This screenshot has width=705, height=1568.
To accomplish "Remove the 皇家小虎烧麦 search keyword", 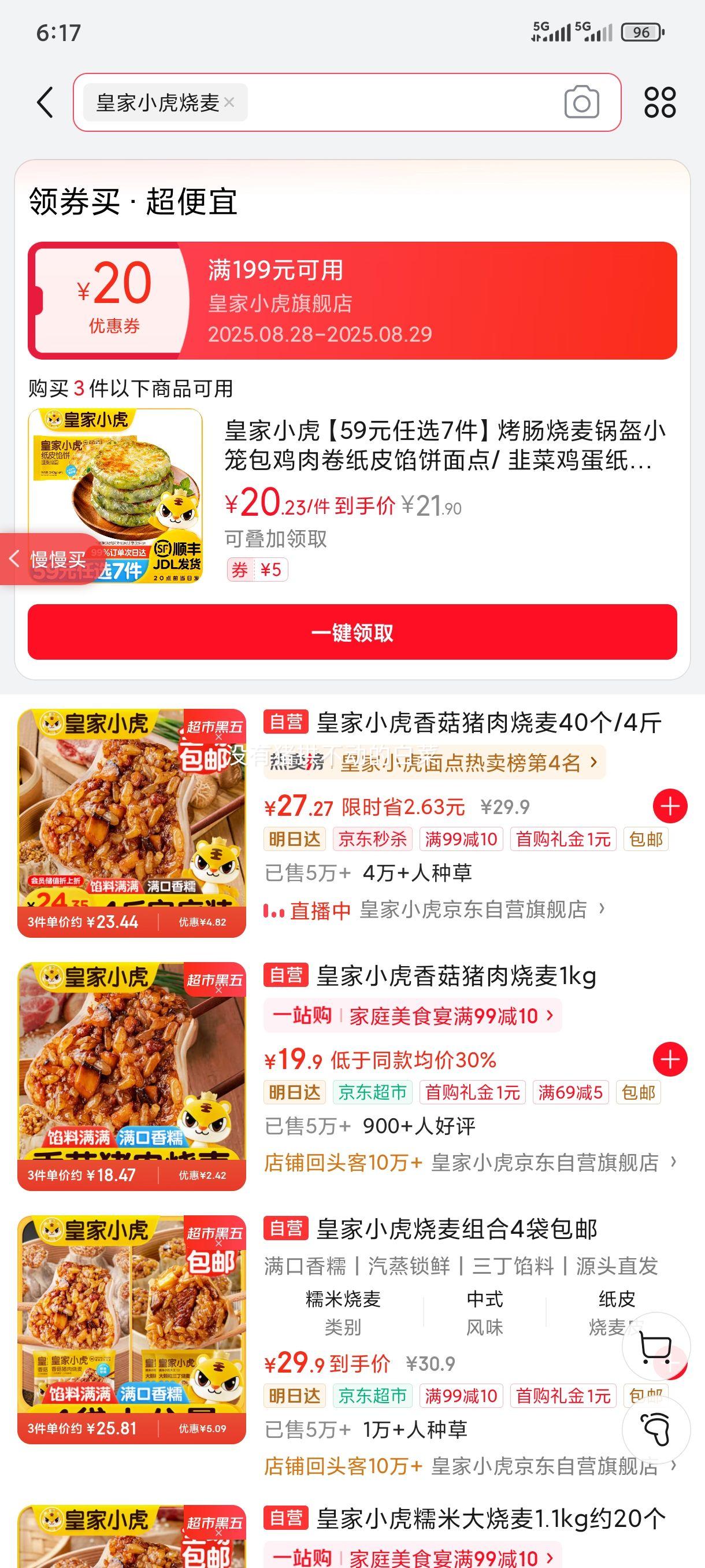I will 229,102.
